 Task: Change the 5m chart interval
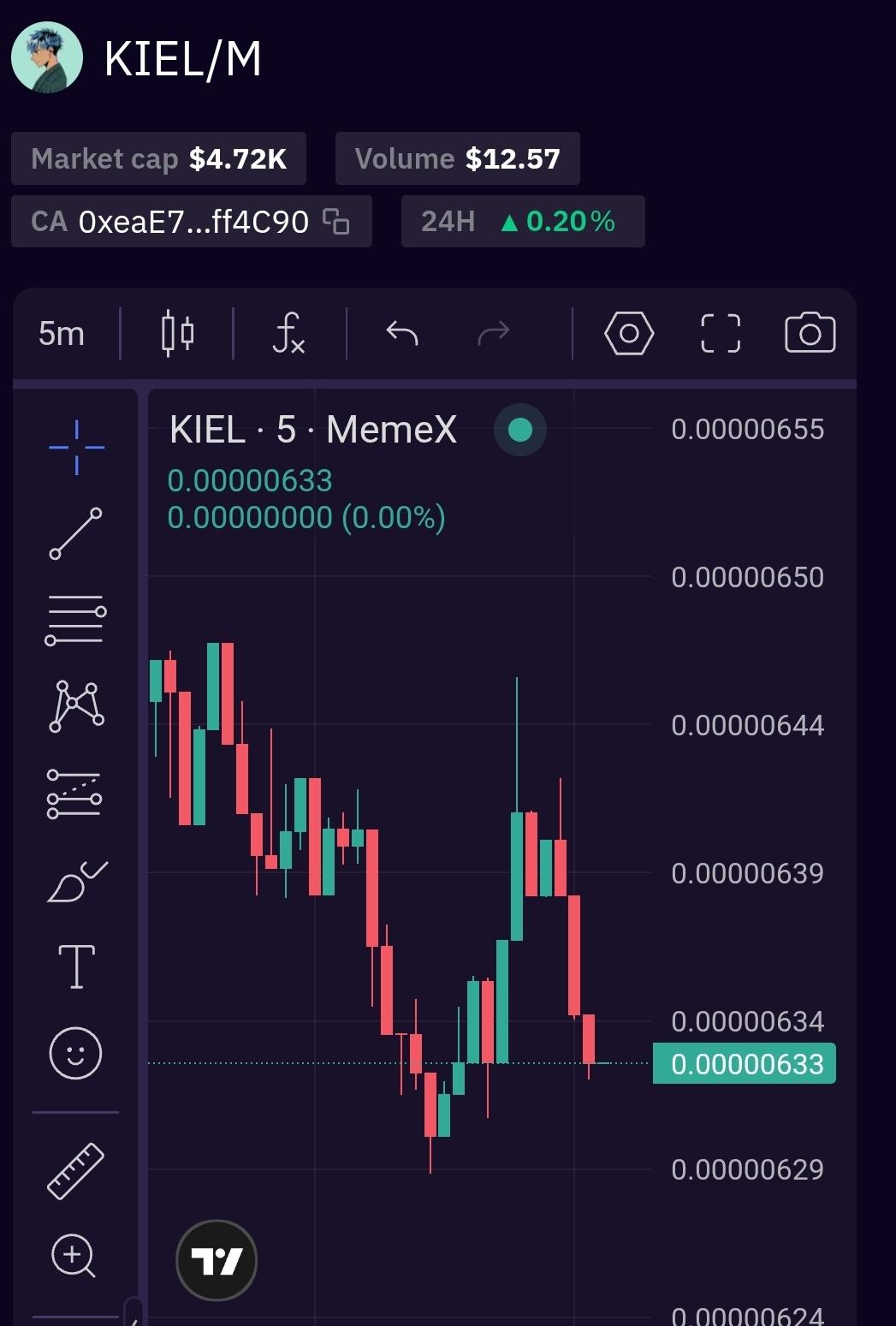coord(62,334)
